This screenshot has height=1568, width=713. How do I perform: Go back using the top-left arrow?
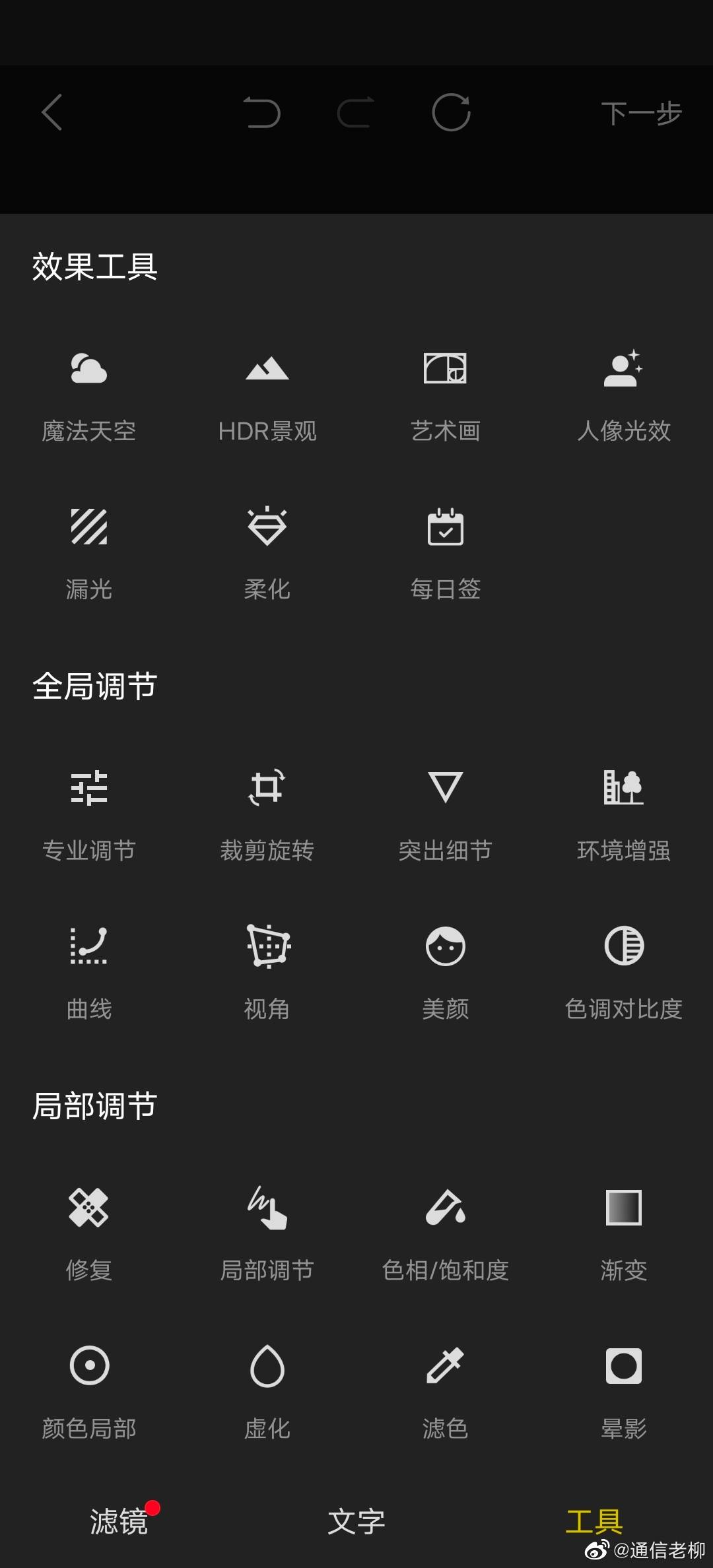(52, 112)
